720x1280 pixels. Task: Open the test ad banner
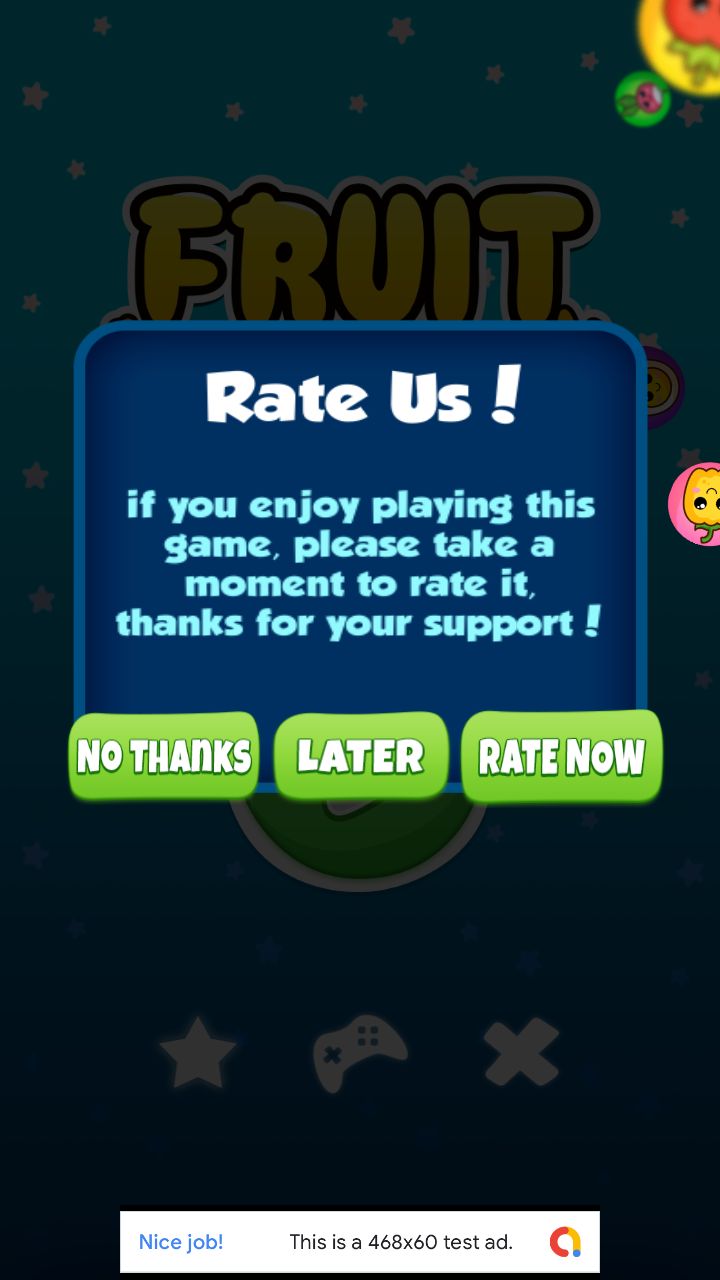[360, 1242]
